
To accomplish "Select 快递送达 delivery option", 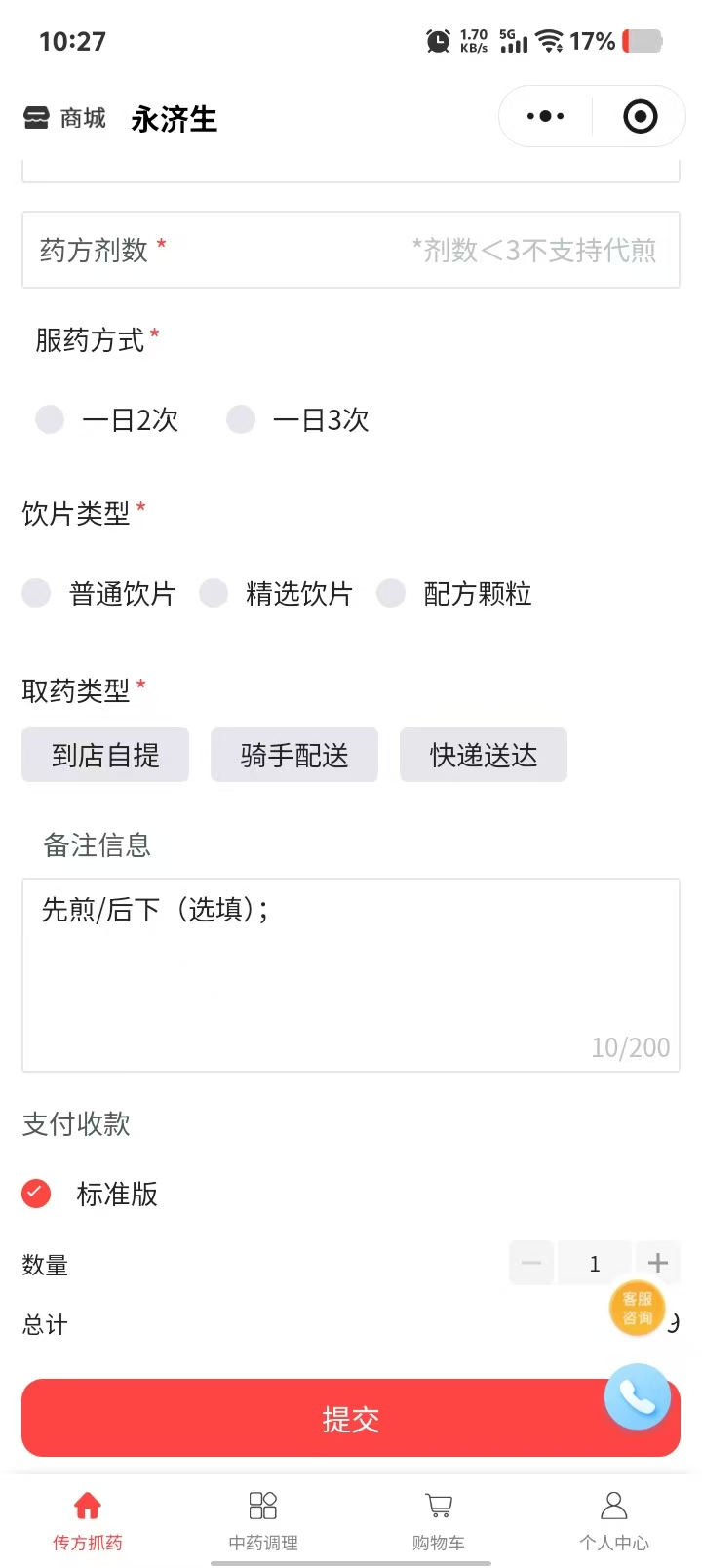I will coord(484,755).
